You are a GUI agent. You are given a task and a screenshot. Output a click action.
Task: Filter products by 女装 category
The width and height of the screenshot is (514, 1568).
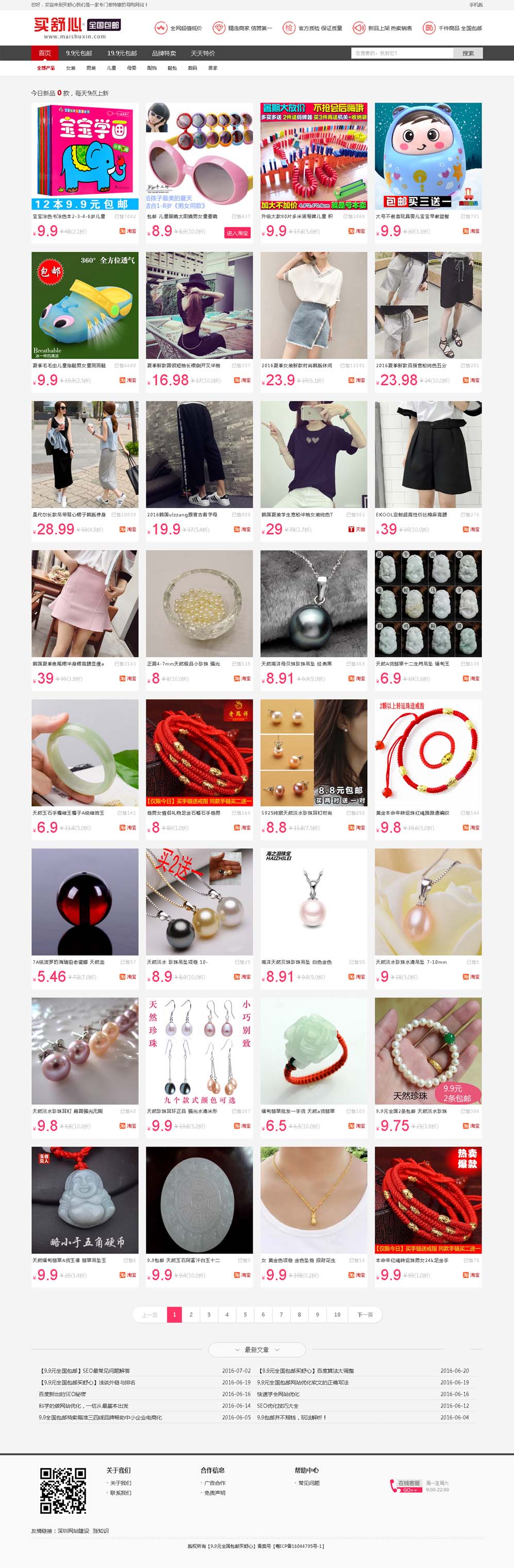[71, 68]
